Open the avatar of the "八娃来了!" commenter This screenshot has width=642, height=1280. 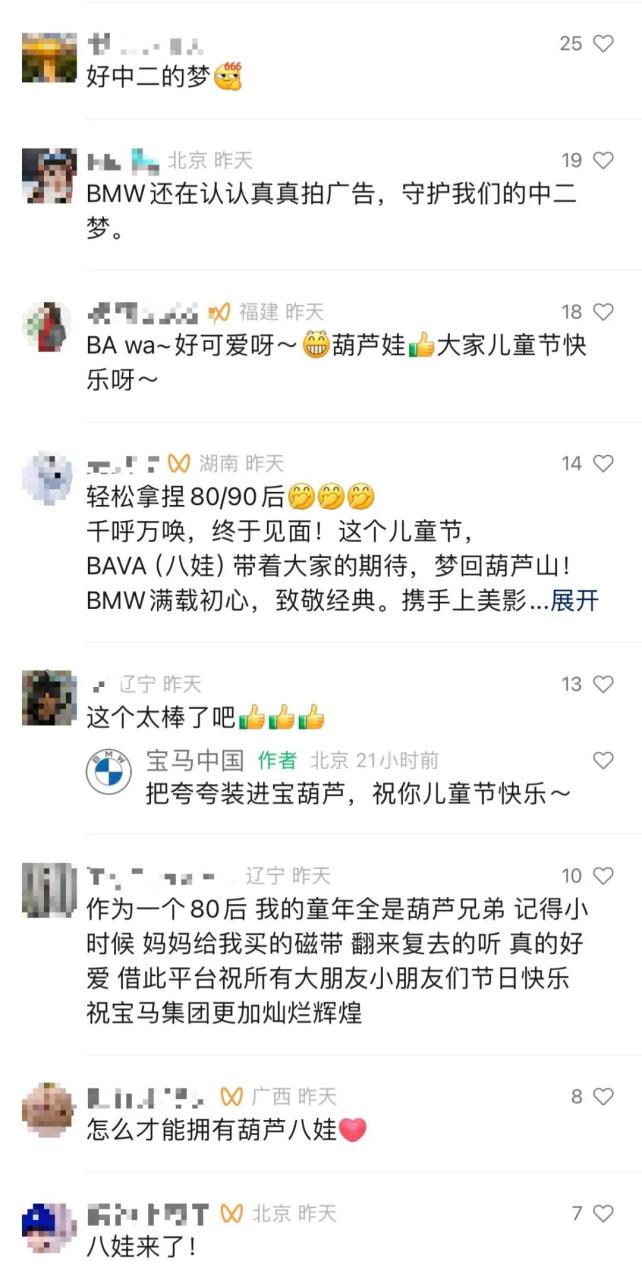click(x=49, y=1227)
